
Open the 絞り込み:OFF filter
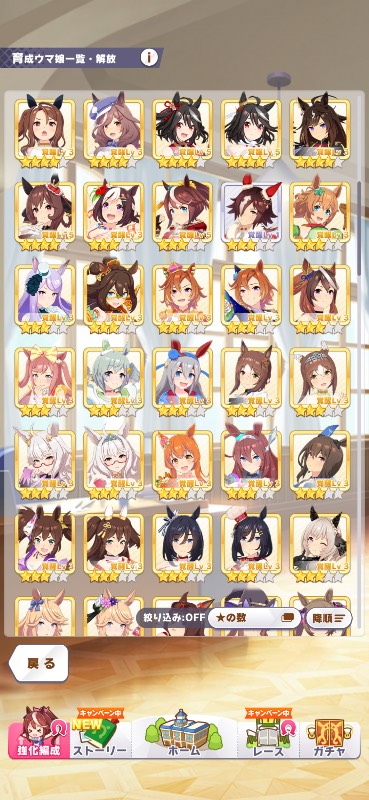point(171,618)
